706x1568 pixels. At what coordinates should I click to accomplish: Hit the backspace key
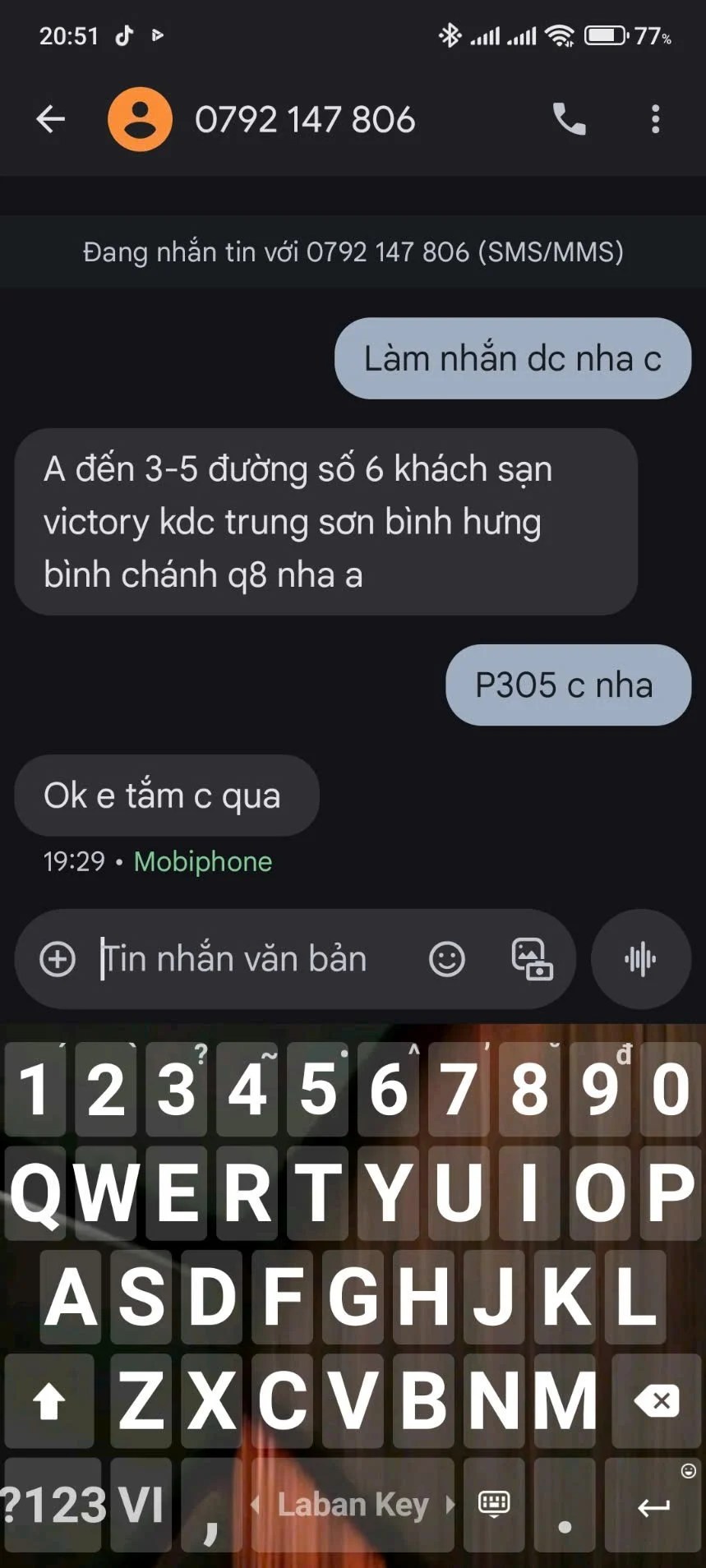click(x=656, y=1400)
